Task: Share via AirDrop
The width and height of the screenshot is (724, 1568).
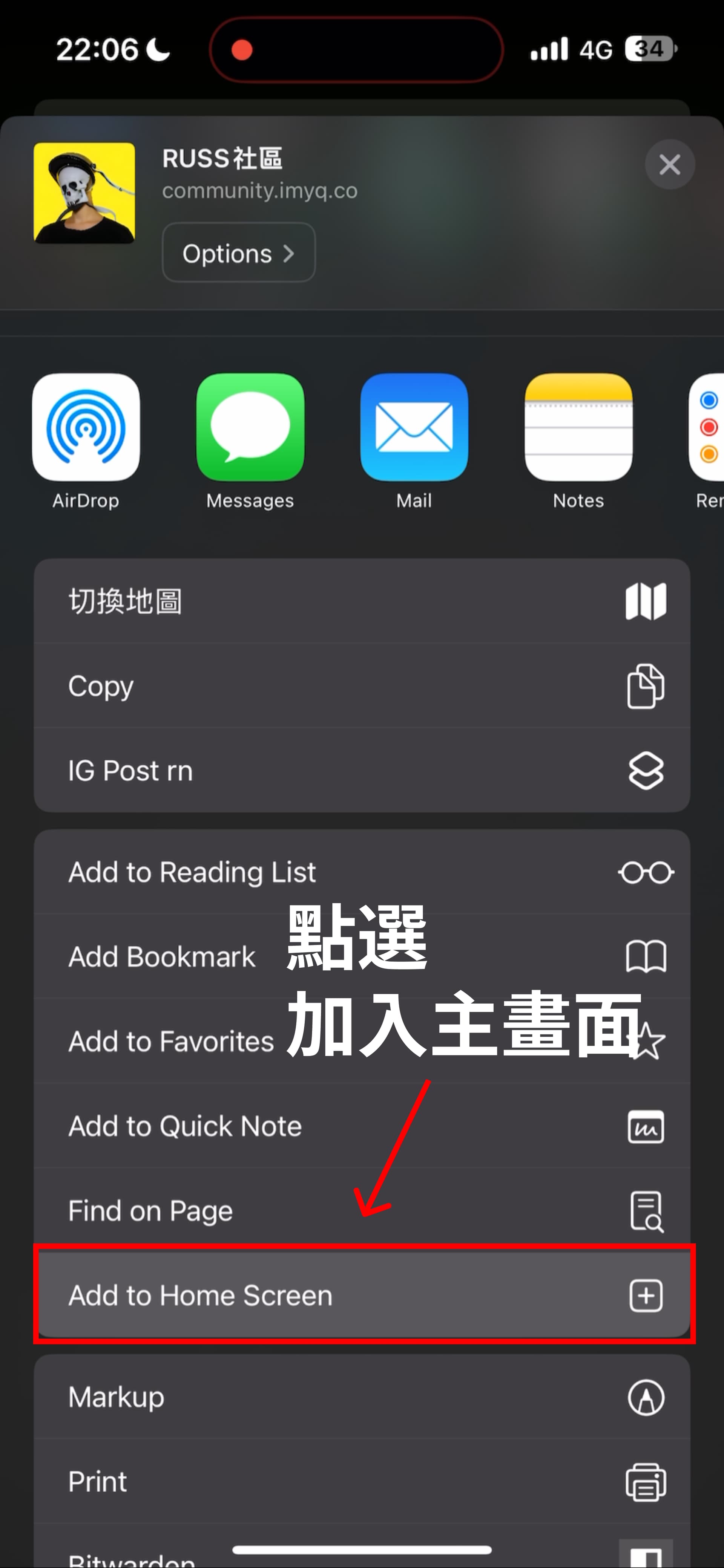Action: [x=86, y=441]
